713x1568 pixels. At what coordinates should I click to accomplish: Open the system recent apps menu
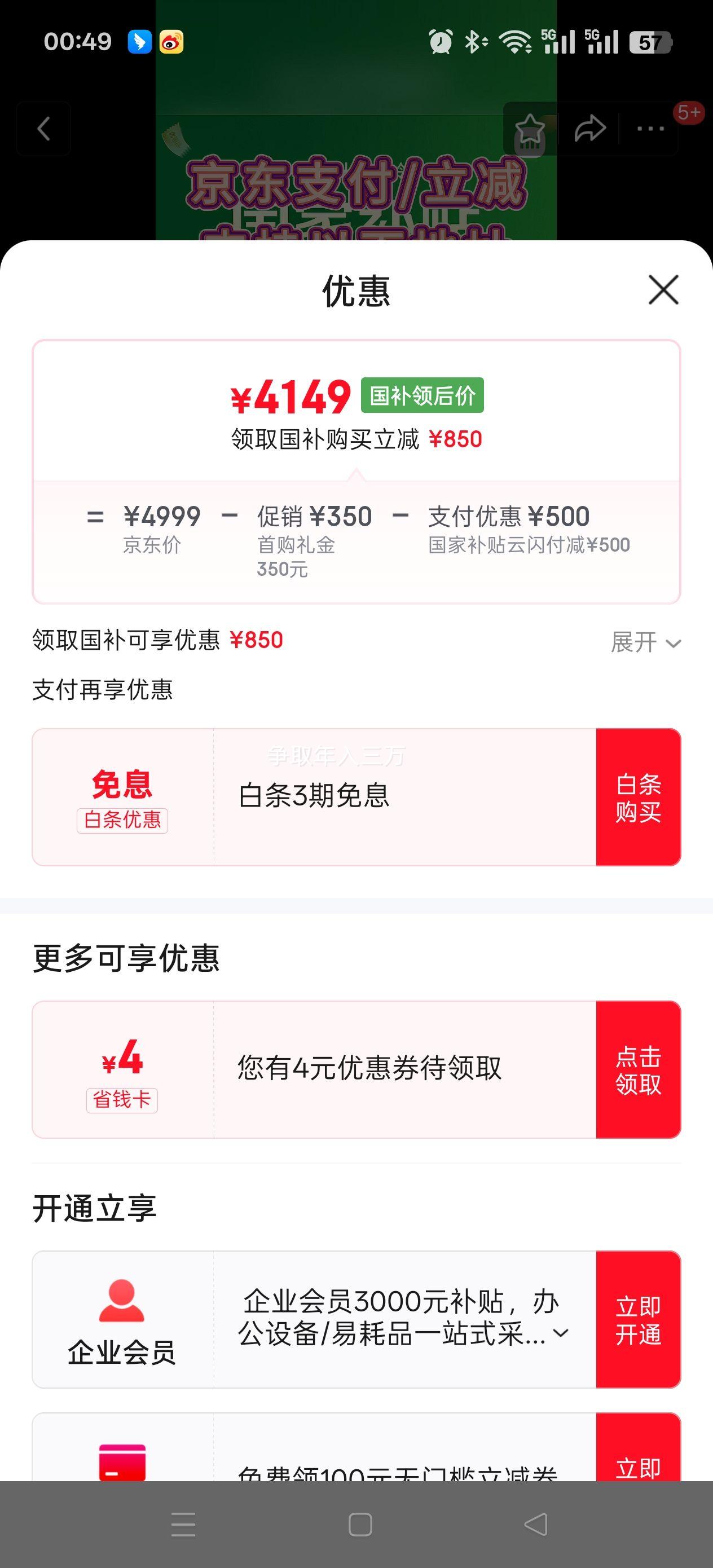183,1524
